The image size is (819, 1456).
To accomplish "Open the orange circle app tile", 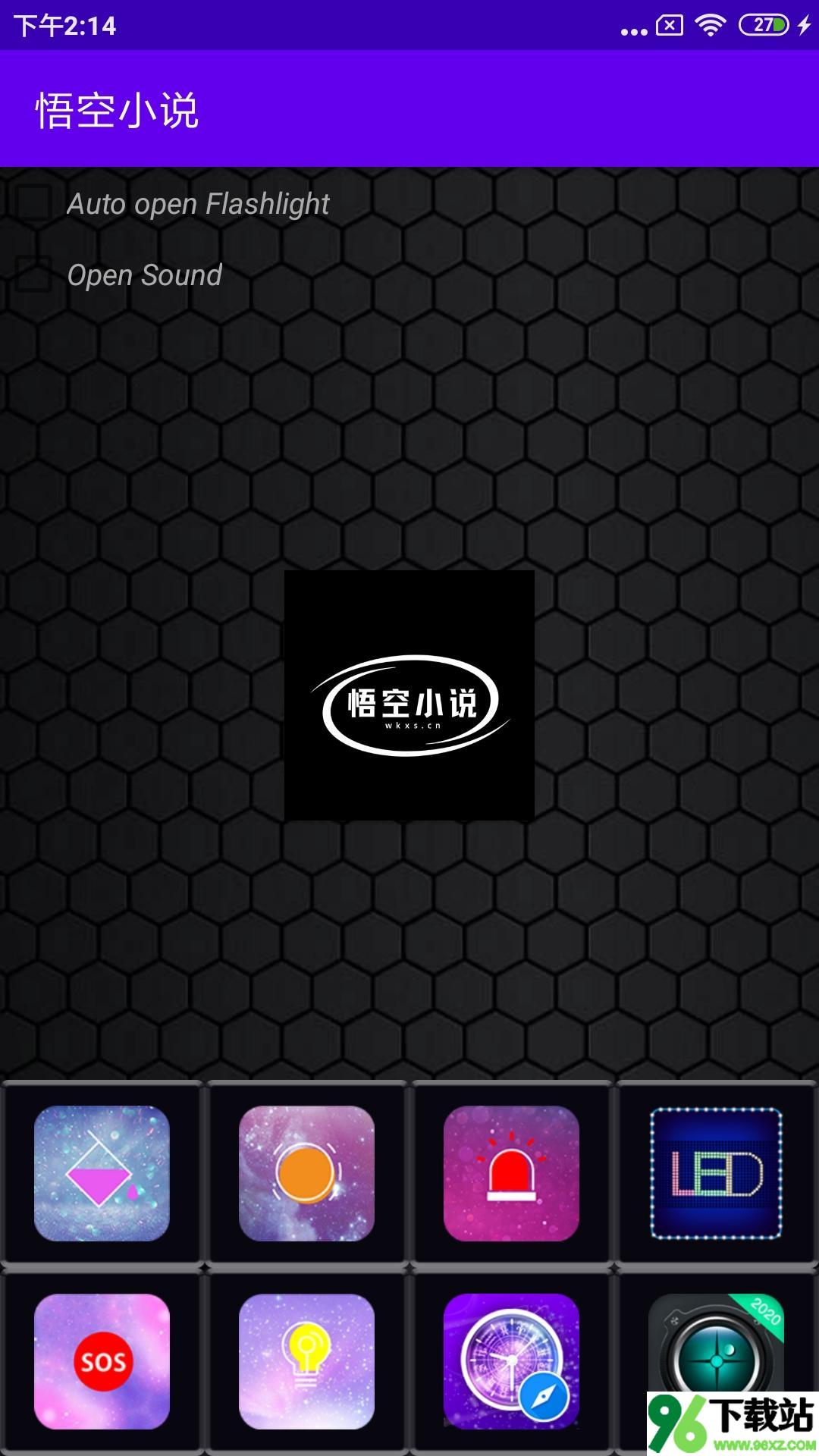I will [x=306, y=1173].
